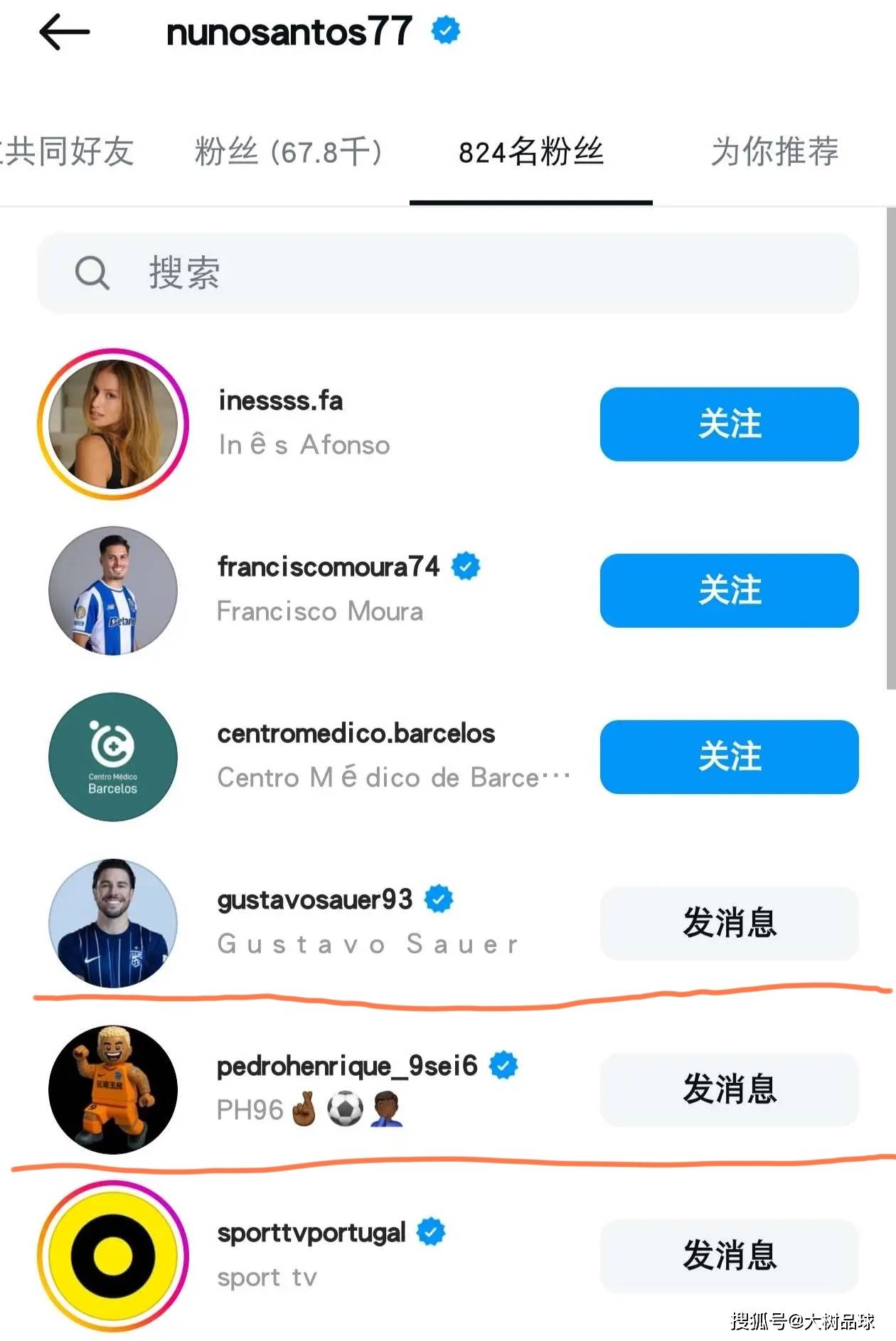896x1341 pixels.
Task: Open the 搜索 search field
Action: click(448, 273)
